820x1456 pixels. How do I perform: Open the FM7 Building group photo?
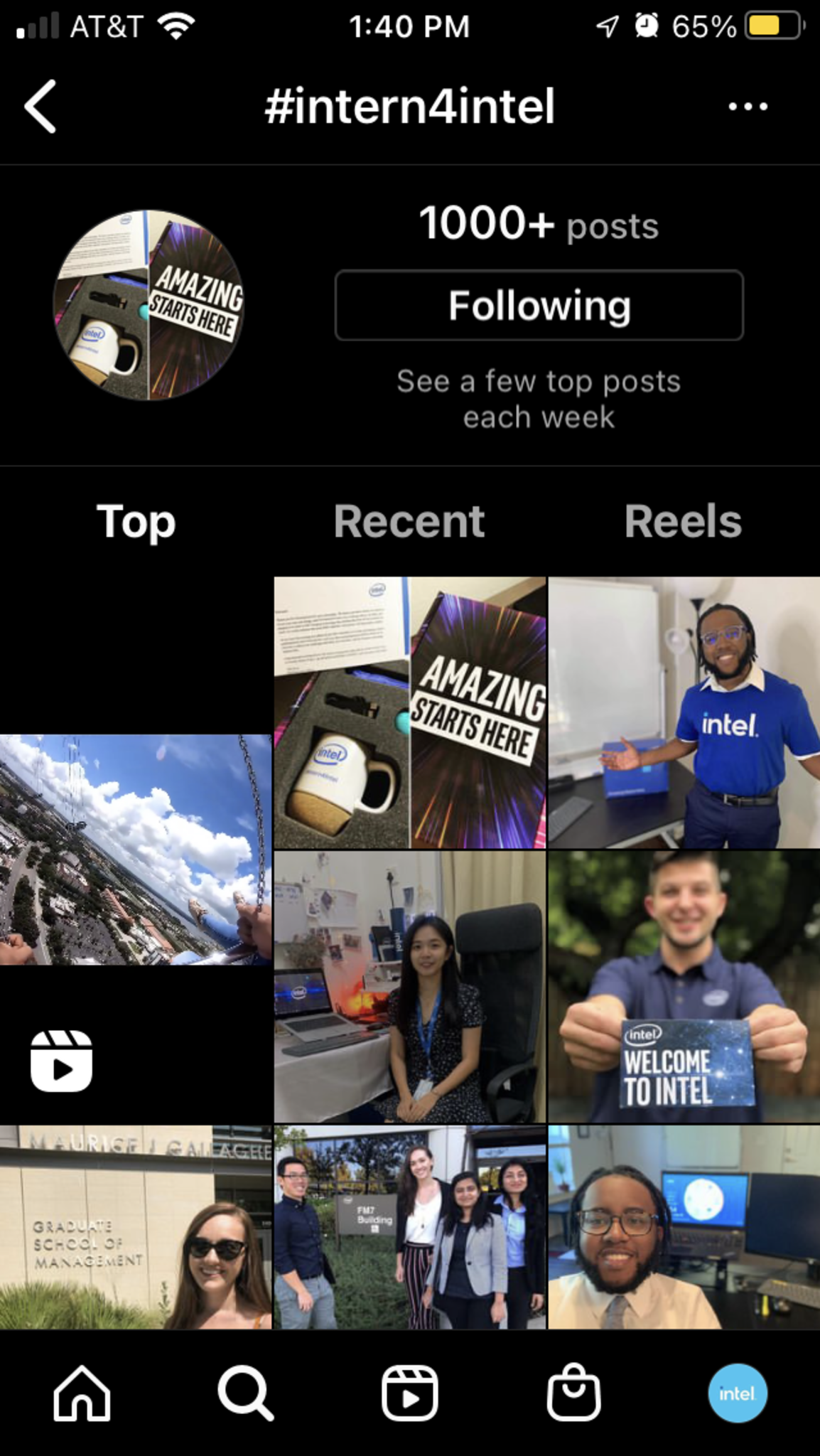410,1226
